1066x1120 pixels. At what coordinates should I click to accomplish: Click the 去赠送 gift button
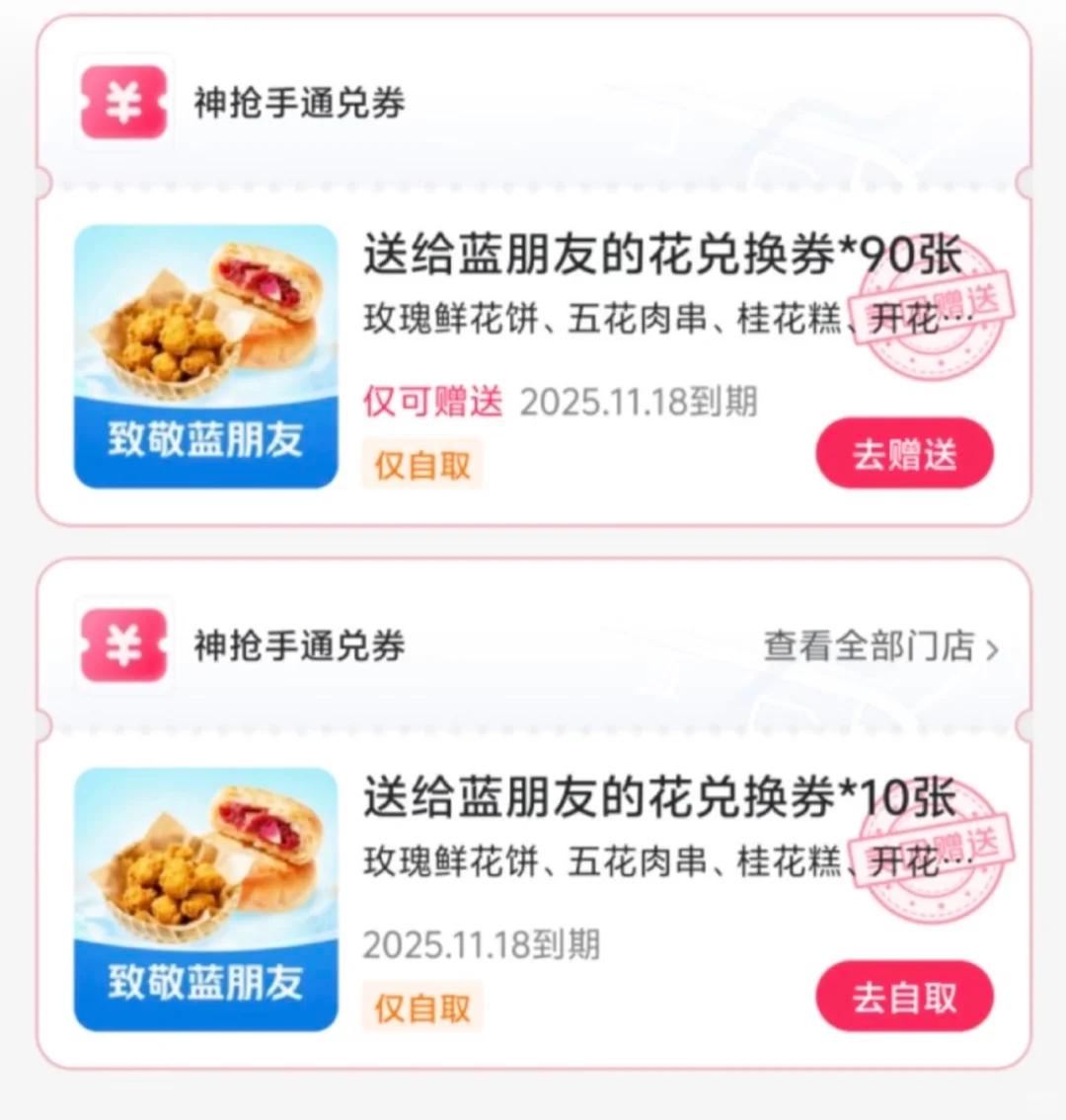point(904,453)
